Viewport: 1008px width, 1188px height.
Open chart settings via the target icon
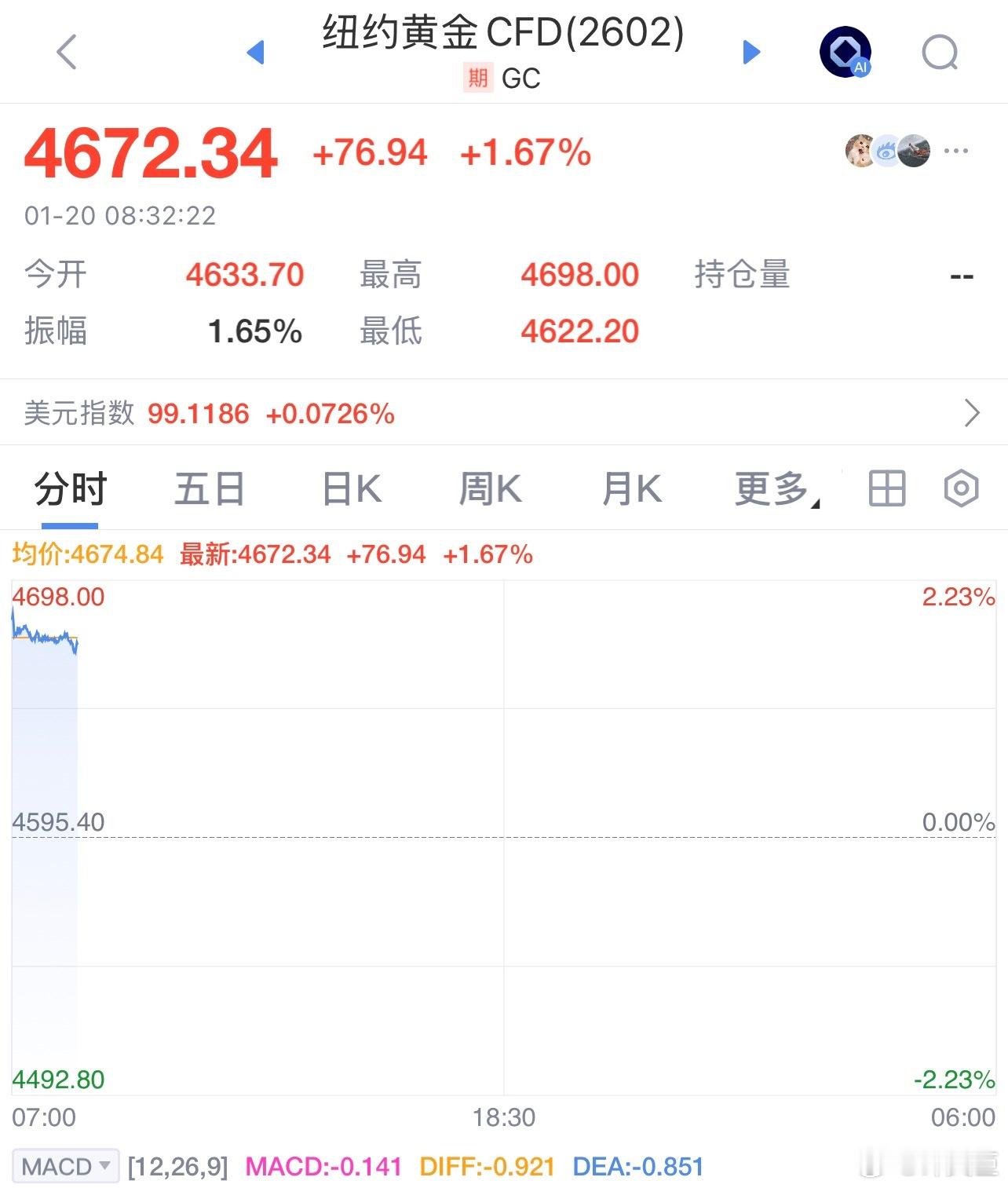click(959, 488)
